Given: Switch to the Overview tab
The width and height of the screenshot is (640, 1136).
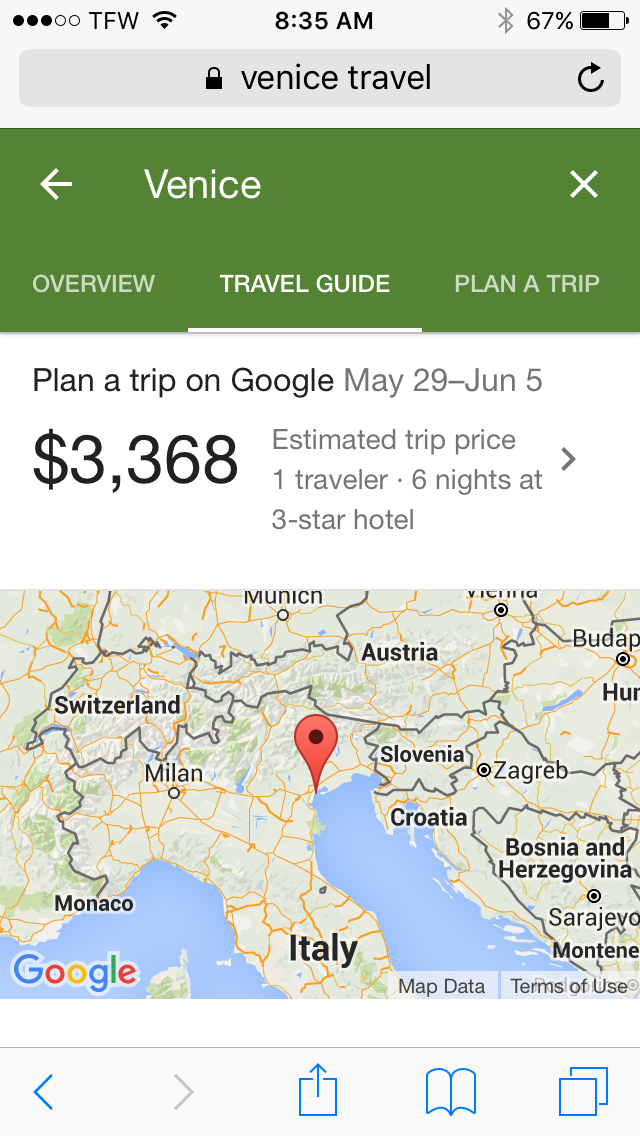Looking at the screenshot, I should [93, 284].
